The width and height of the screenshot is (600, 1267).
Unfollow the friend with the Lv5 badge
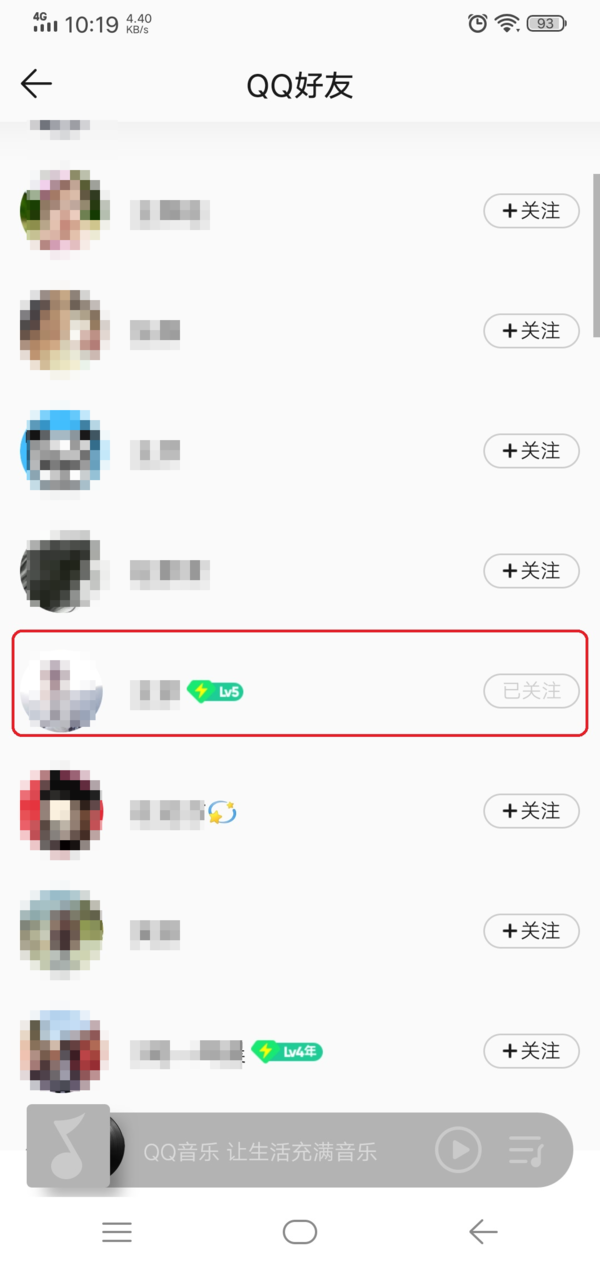click(531, 691)
